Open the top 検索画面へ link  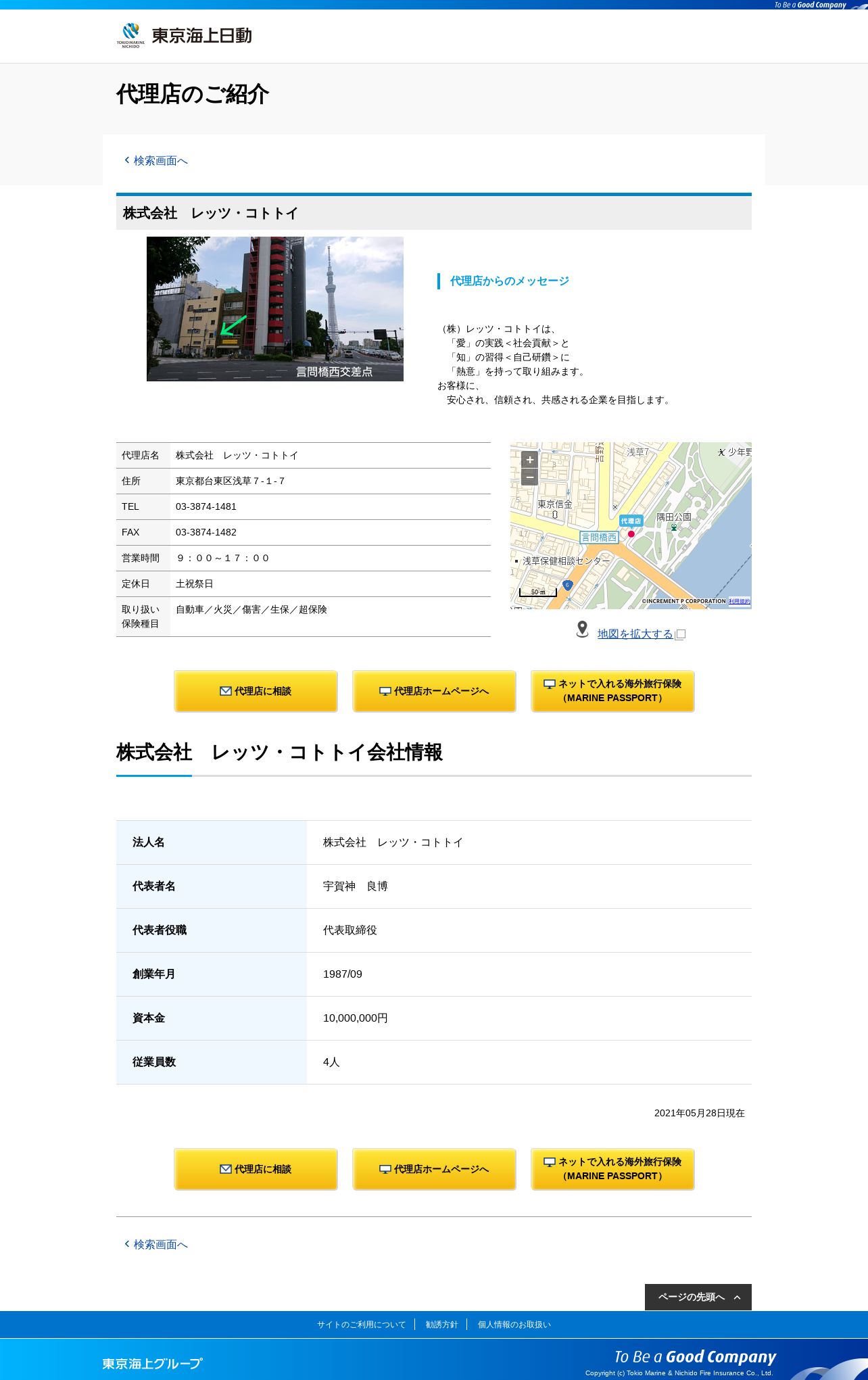pyautogui.click(x=156, y=161)
